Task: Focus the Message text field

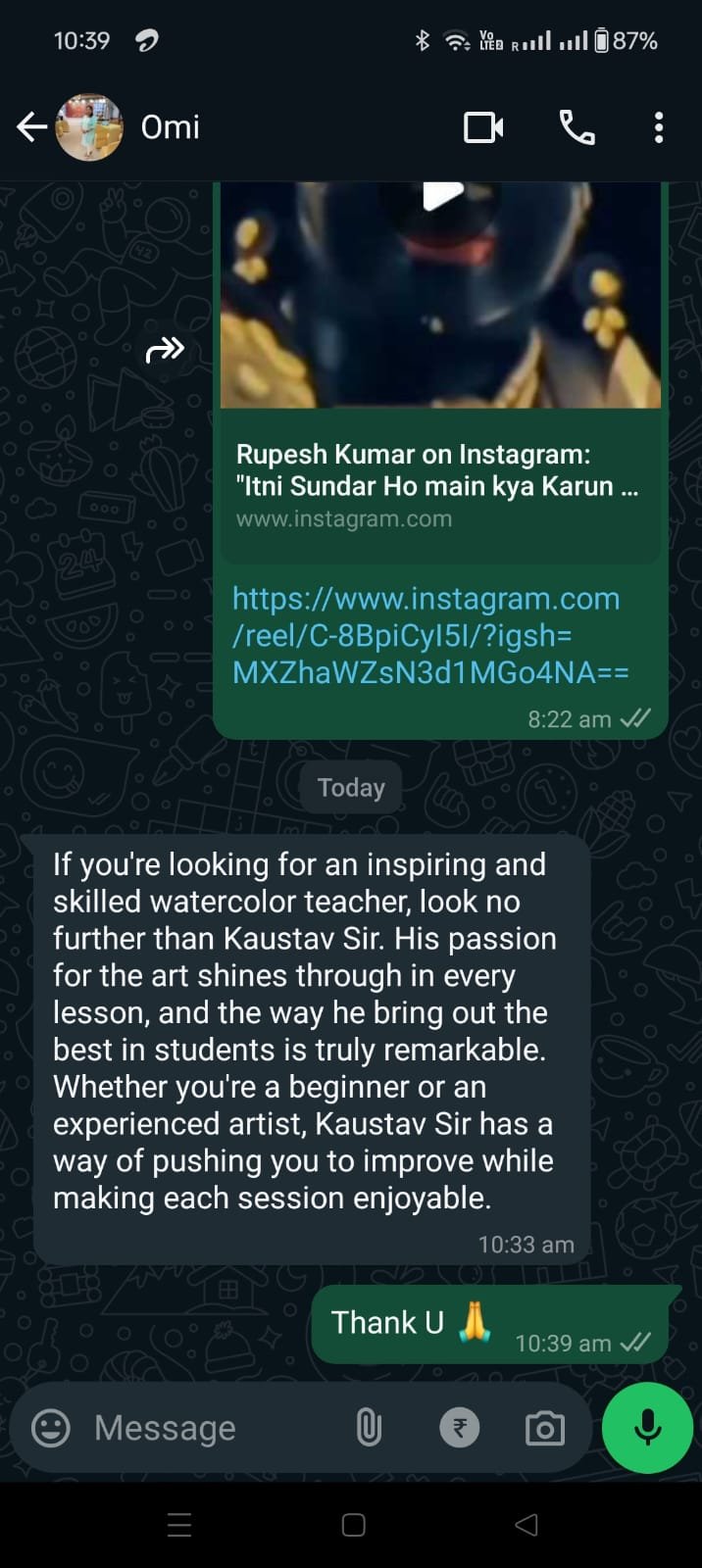Action: point(206,1428)
